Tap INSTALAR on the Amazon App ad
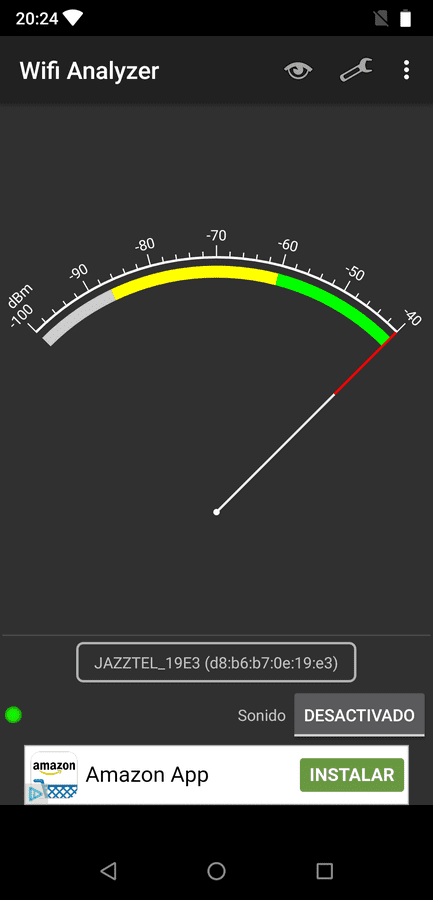 [x=351, y=774]
